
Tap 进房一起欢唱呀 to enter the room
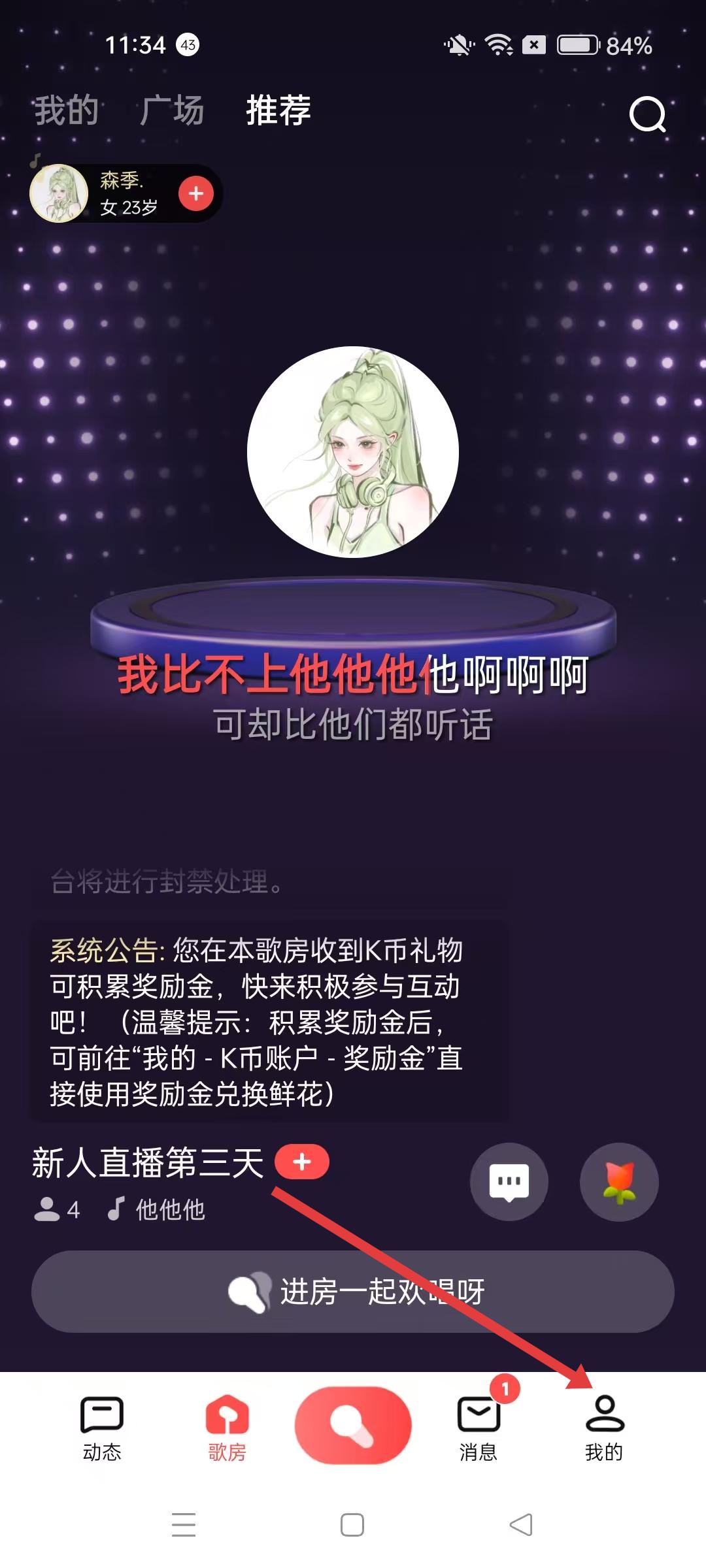click(353, 1292)
